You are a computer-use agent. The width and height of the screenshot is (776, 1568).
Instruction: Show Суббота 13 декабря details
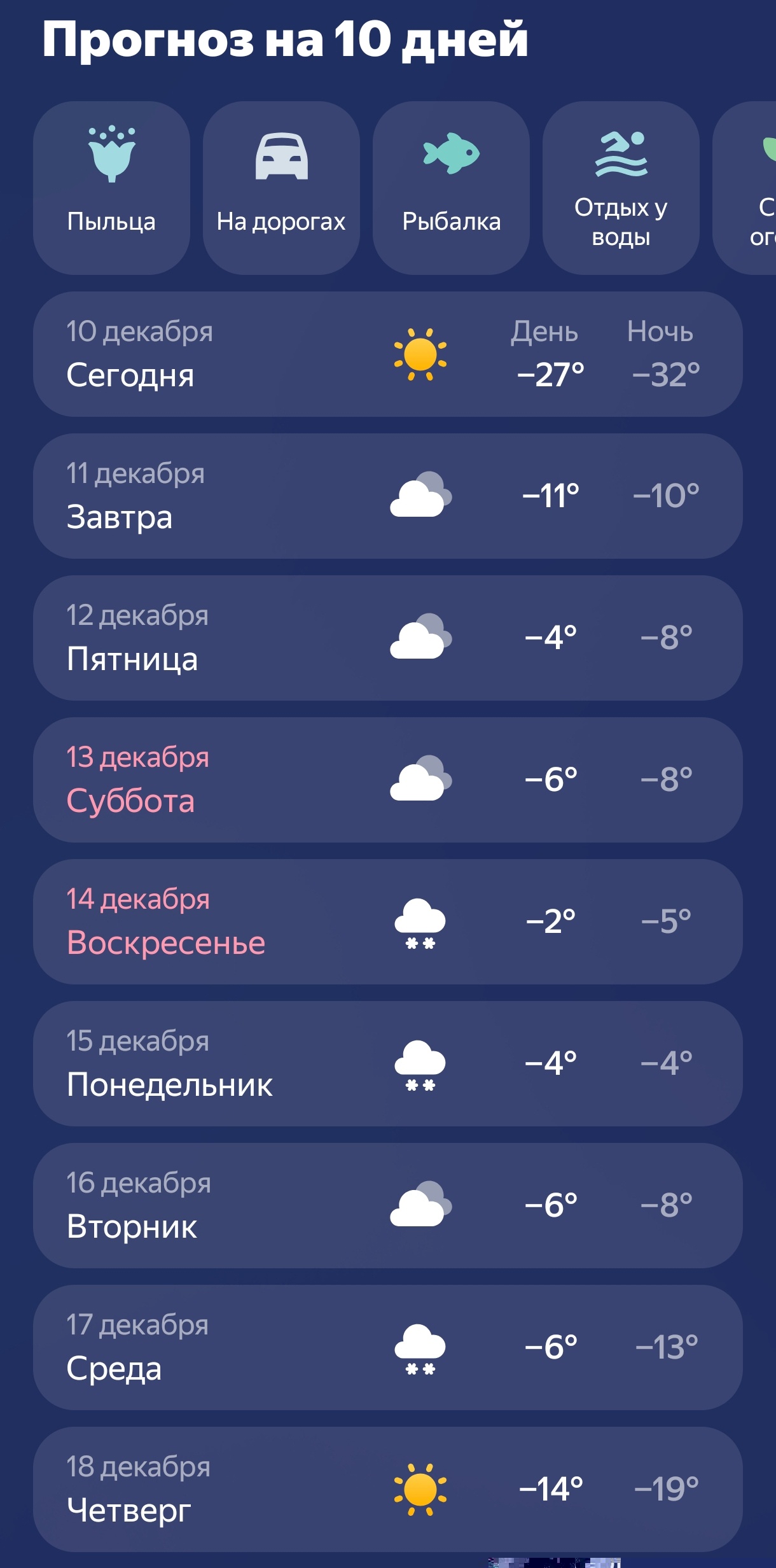[387, 780]
